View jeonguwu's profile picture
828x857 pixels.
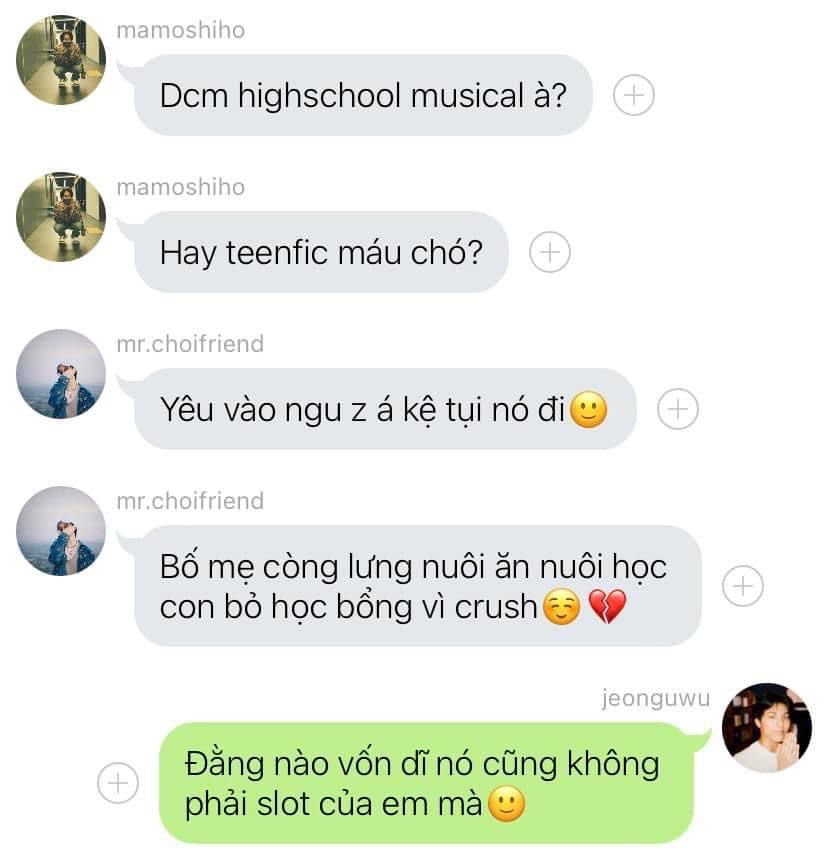pyautogui.click(x=766, y=728)
